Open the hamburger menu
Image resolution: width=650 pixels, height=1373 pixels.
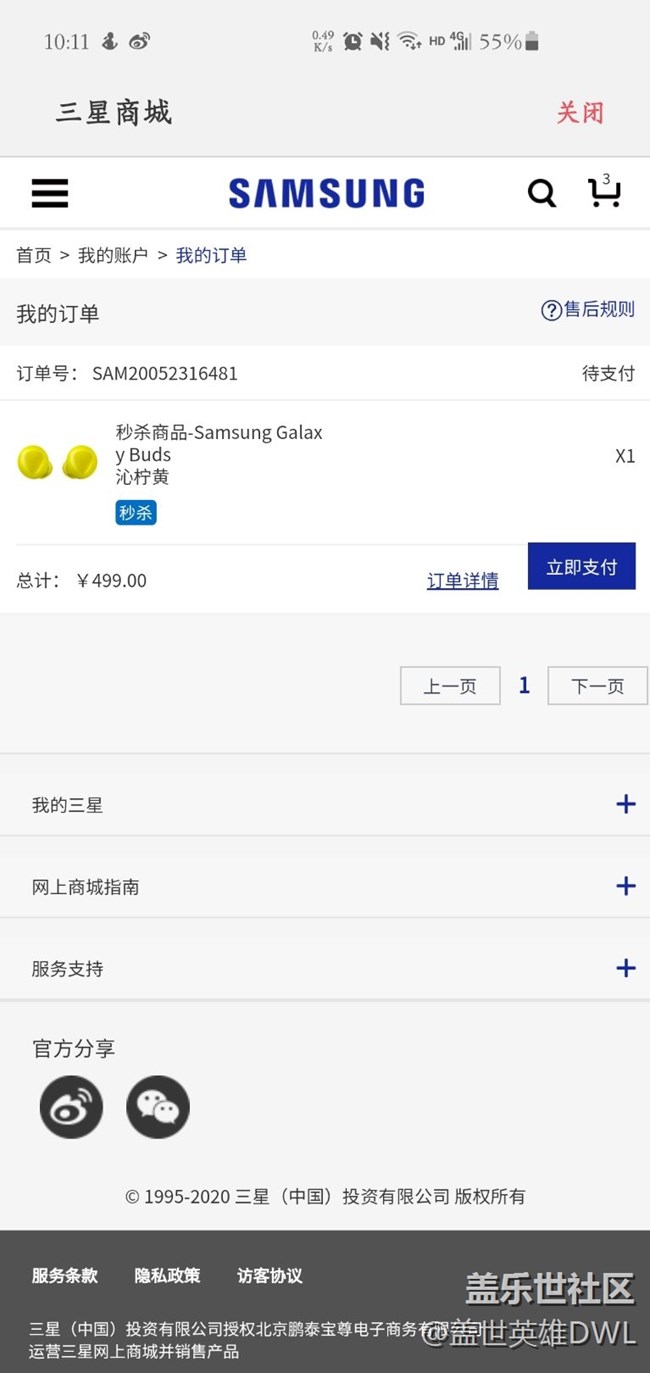(x=50, y=193)
